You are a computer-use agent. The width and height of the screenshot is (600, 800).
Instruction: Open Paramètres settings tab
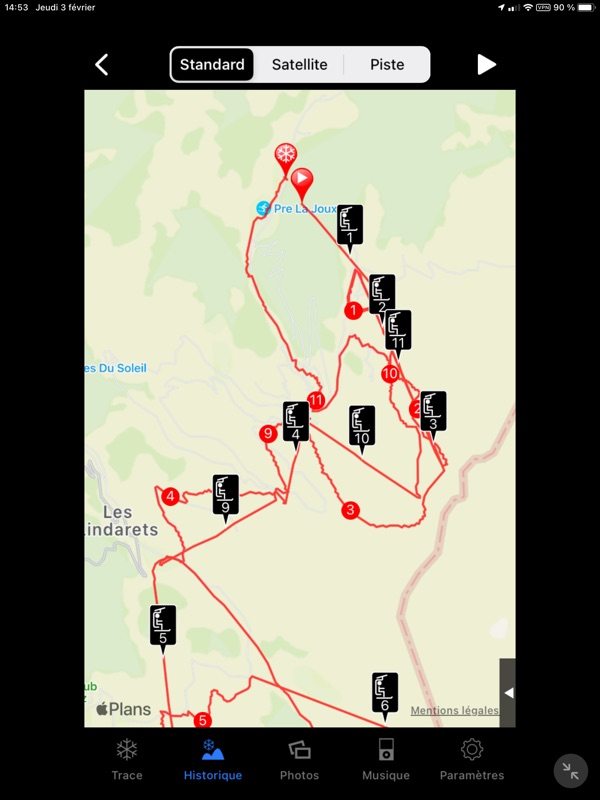point(472,760)
